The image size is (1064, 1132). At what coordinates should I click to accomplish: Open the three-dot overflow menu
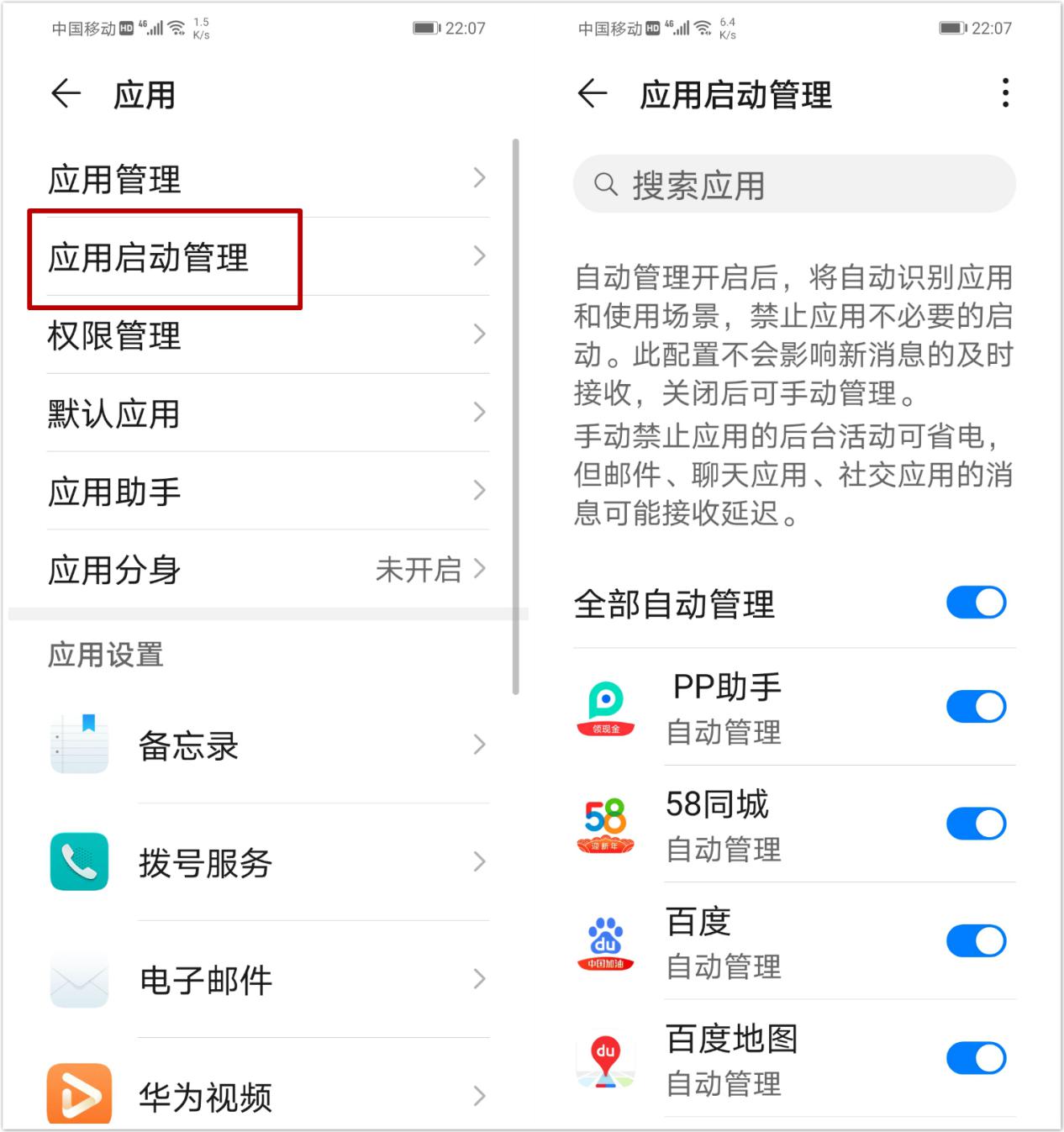[1003, 95]
